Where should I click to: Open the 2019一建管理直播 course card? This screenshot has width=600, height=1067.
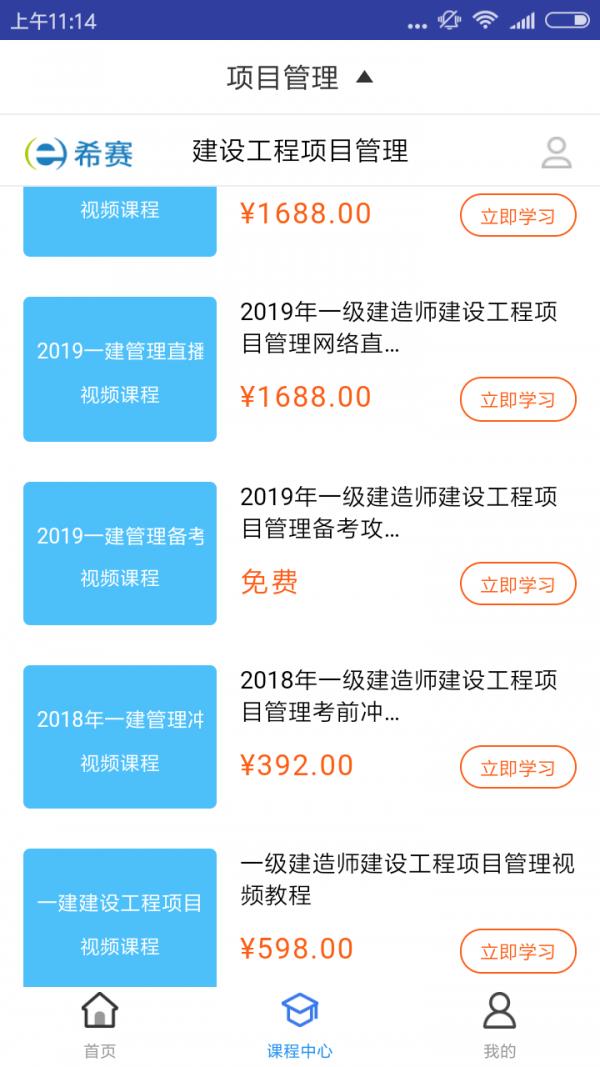click(120, 369)
